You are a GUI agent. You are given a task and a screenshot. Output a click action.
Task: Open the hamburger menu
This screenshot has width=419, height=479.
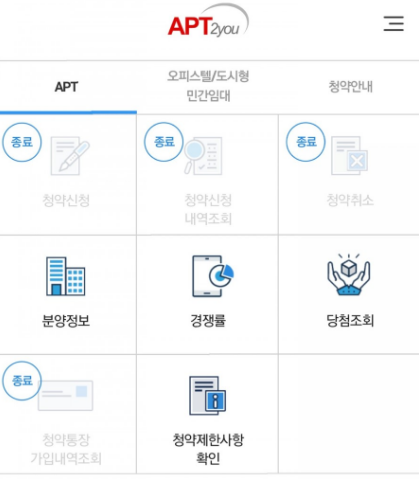393,24
